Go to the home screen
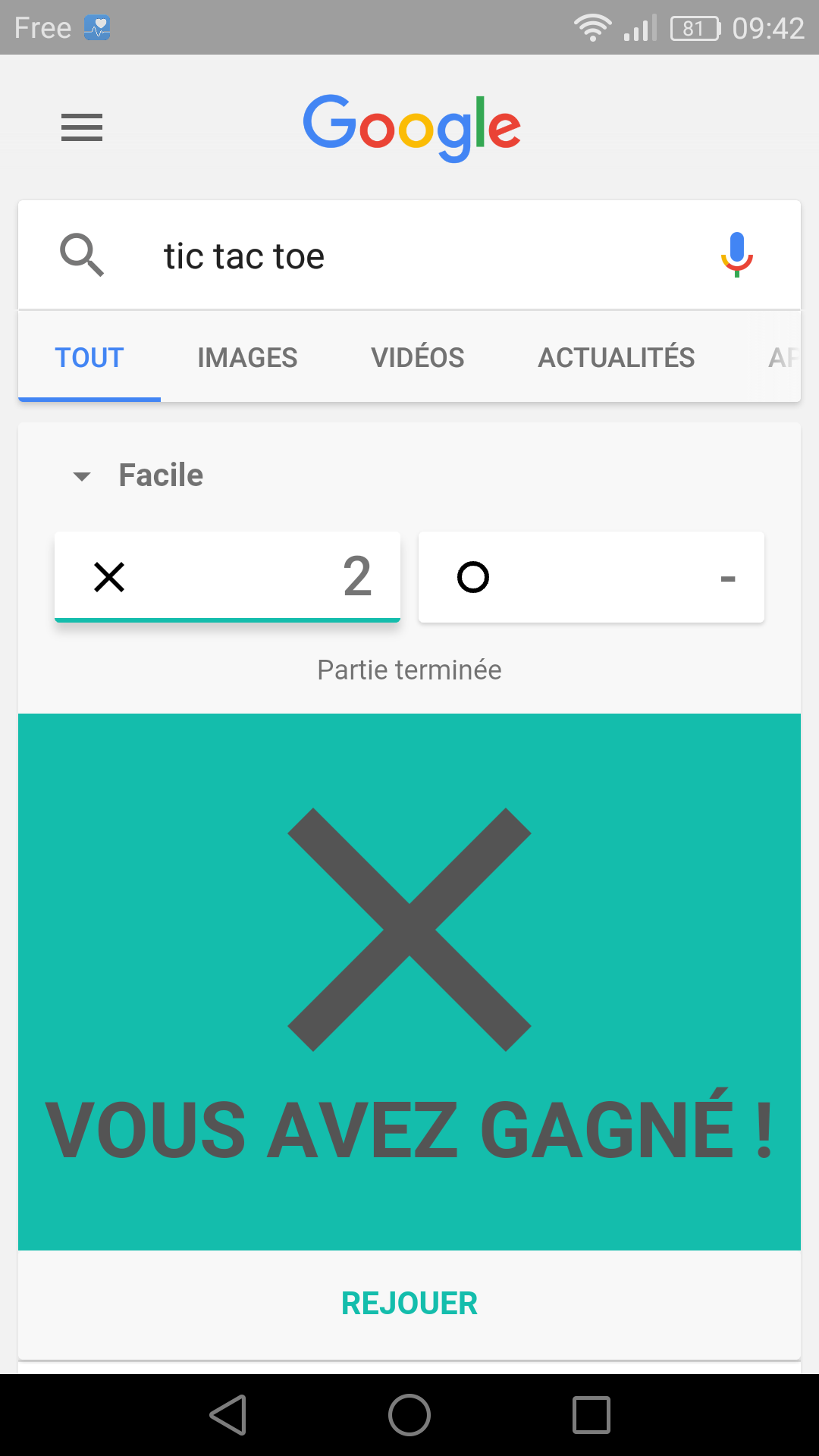 [409, 1415]
